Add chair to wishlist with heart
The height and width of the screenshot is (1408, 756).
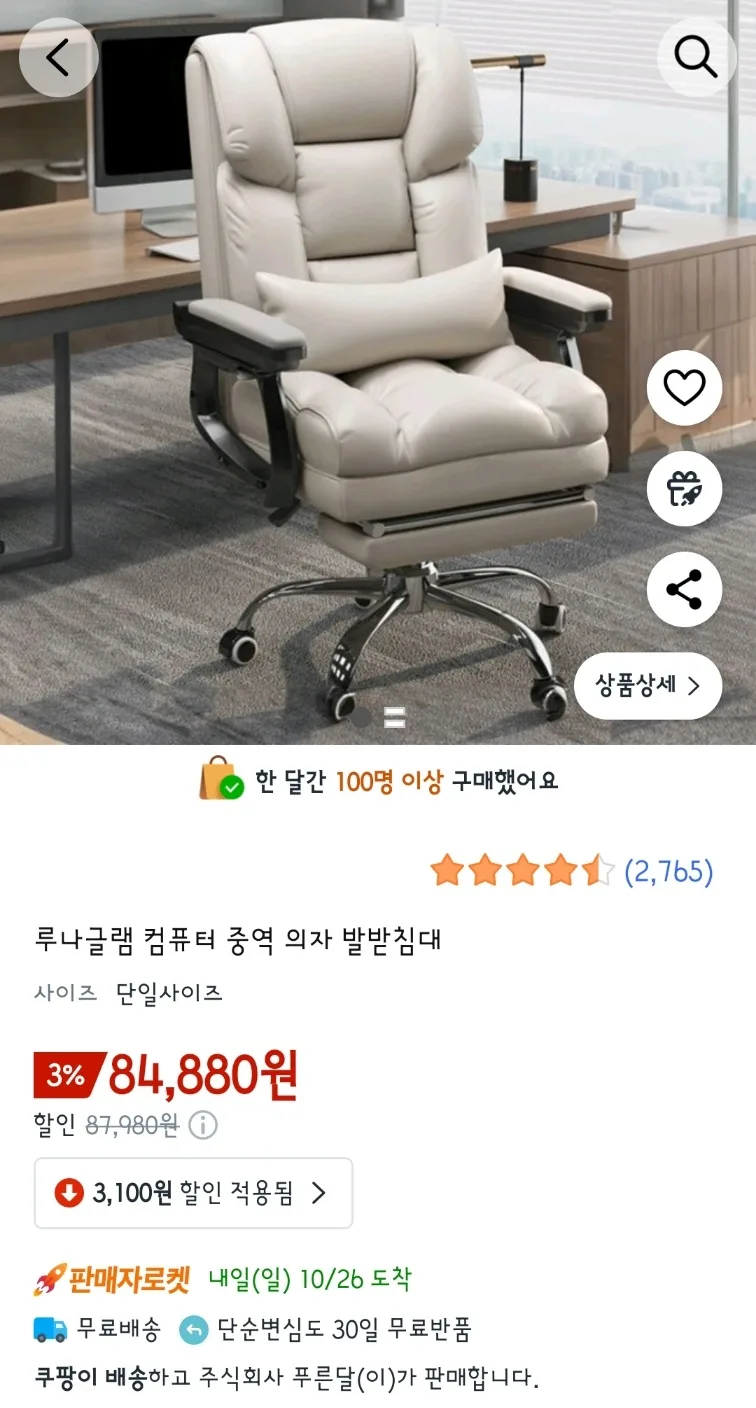pyautogui.click(x=684, y=388)
